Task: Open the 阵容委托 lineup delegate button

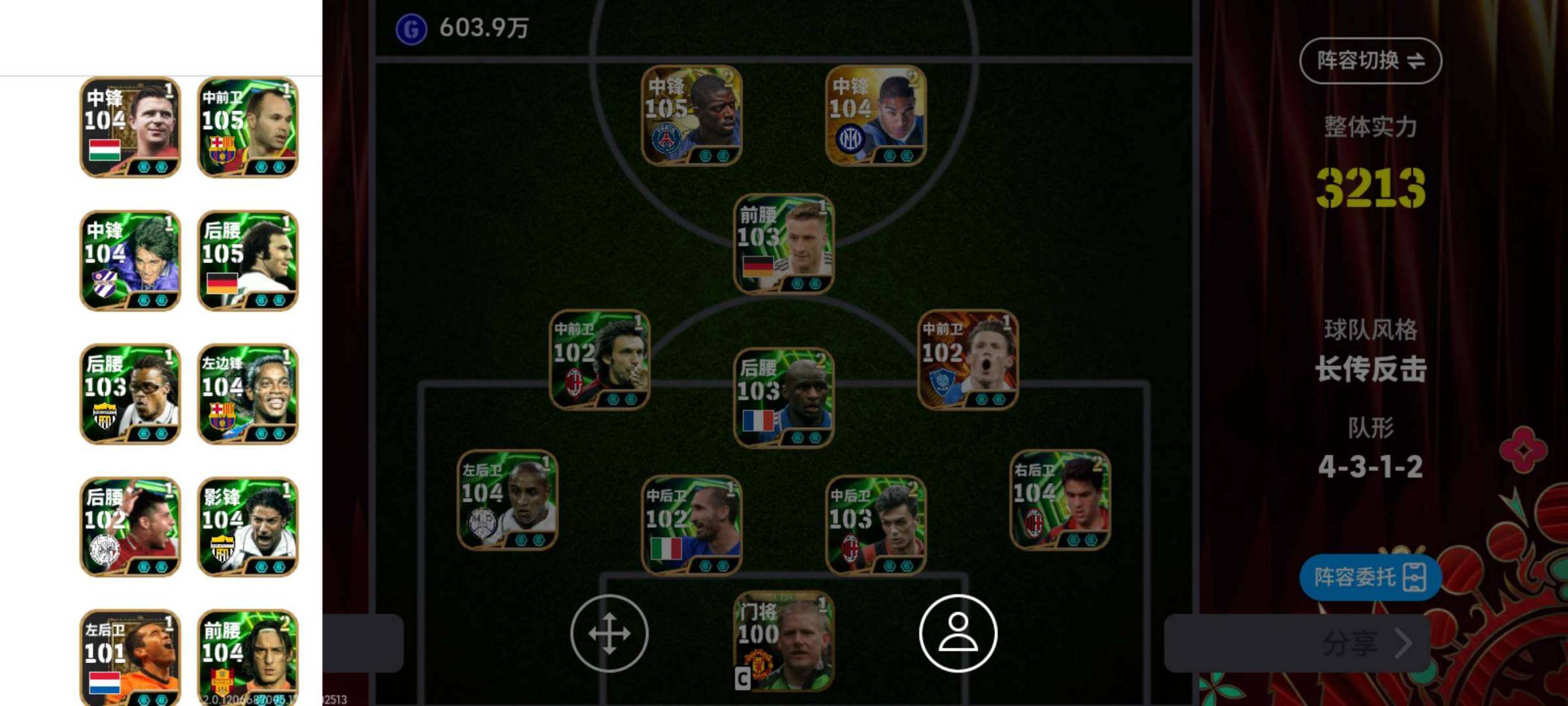Action: pos(1369,578)
